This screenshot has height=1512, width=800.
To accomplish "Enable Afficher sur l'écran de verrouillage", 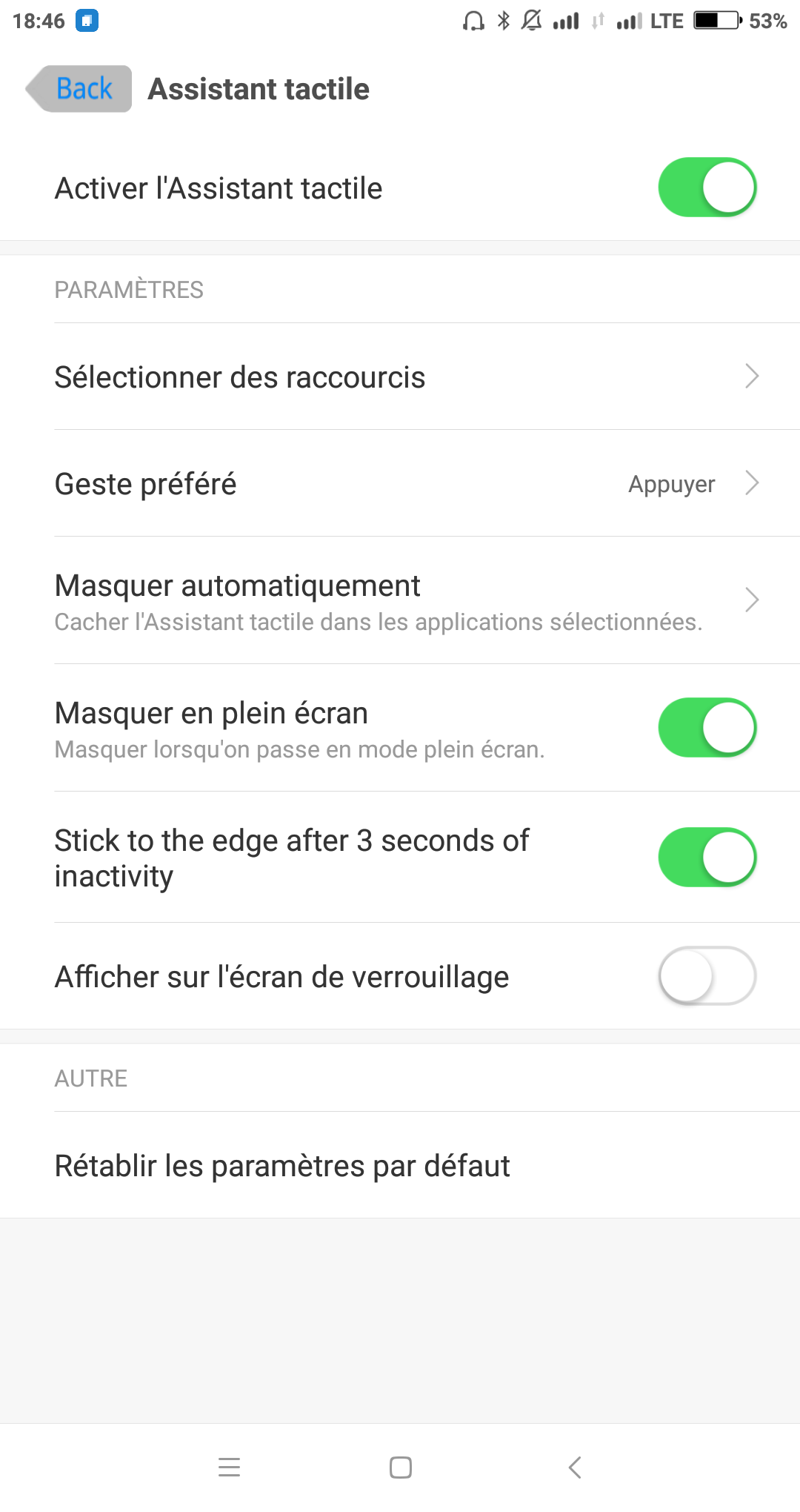I will tap(707, 976).
